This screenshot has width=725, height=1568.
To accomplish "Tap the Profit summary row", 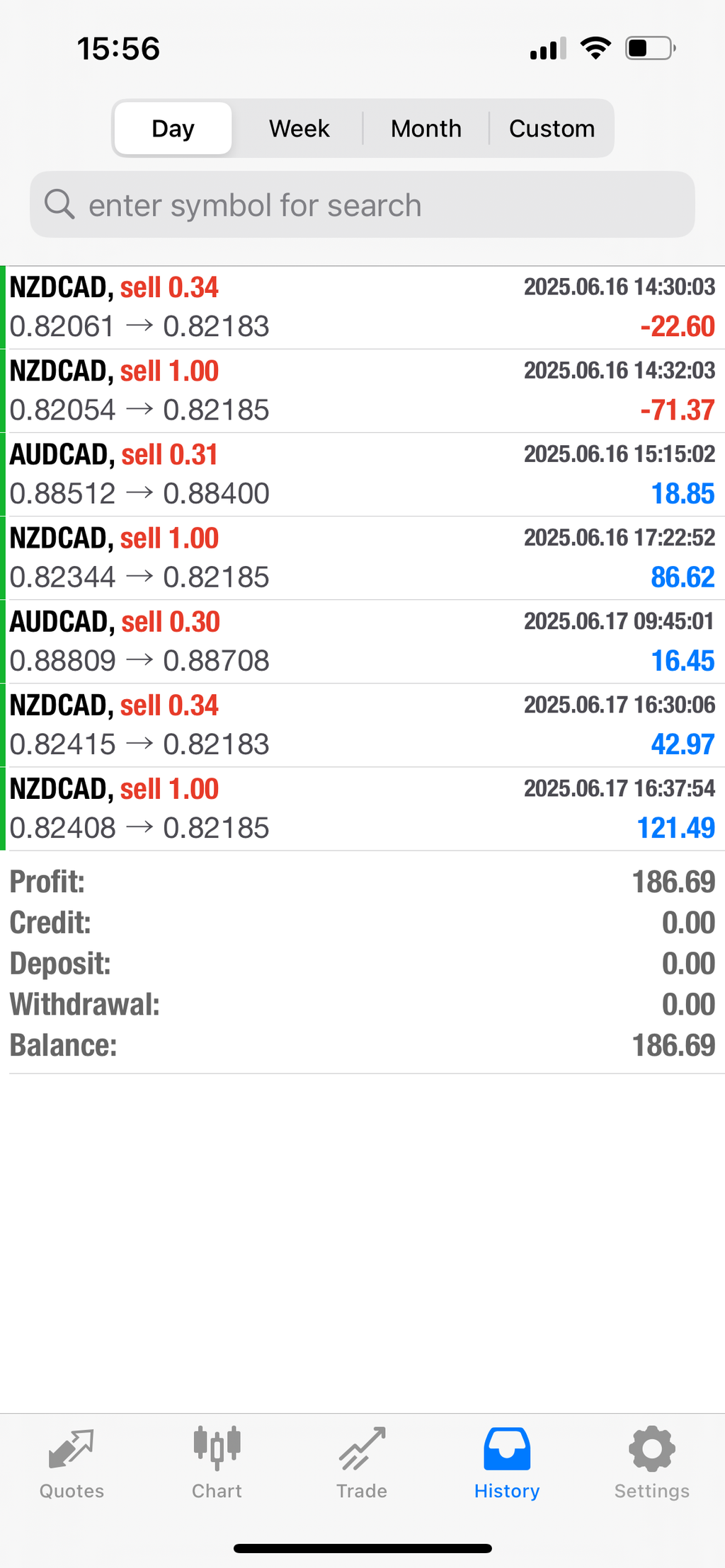I will pyautogui.click(x=362, y=882).
